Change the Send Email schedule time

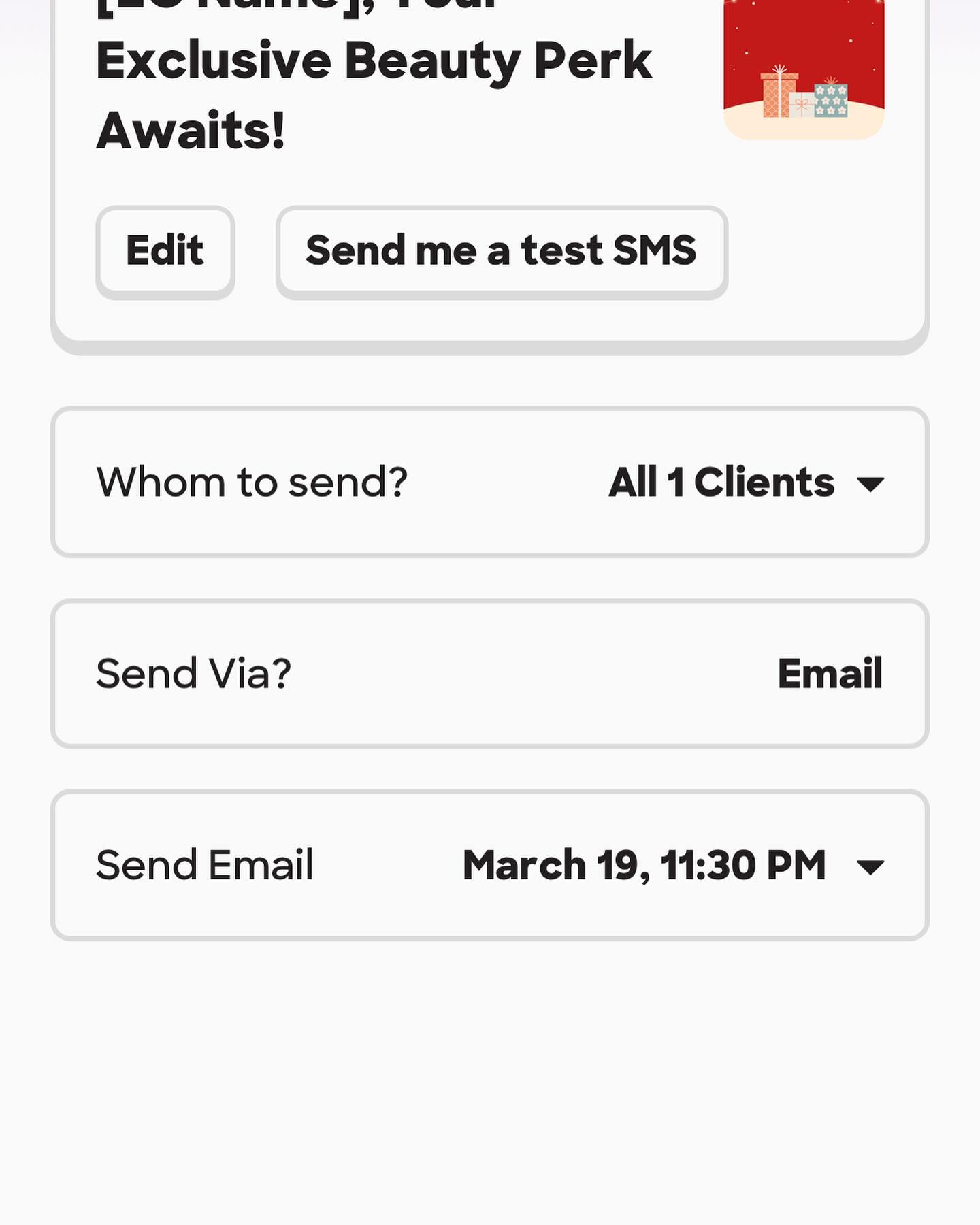point(672,866)
